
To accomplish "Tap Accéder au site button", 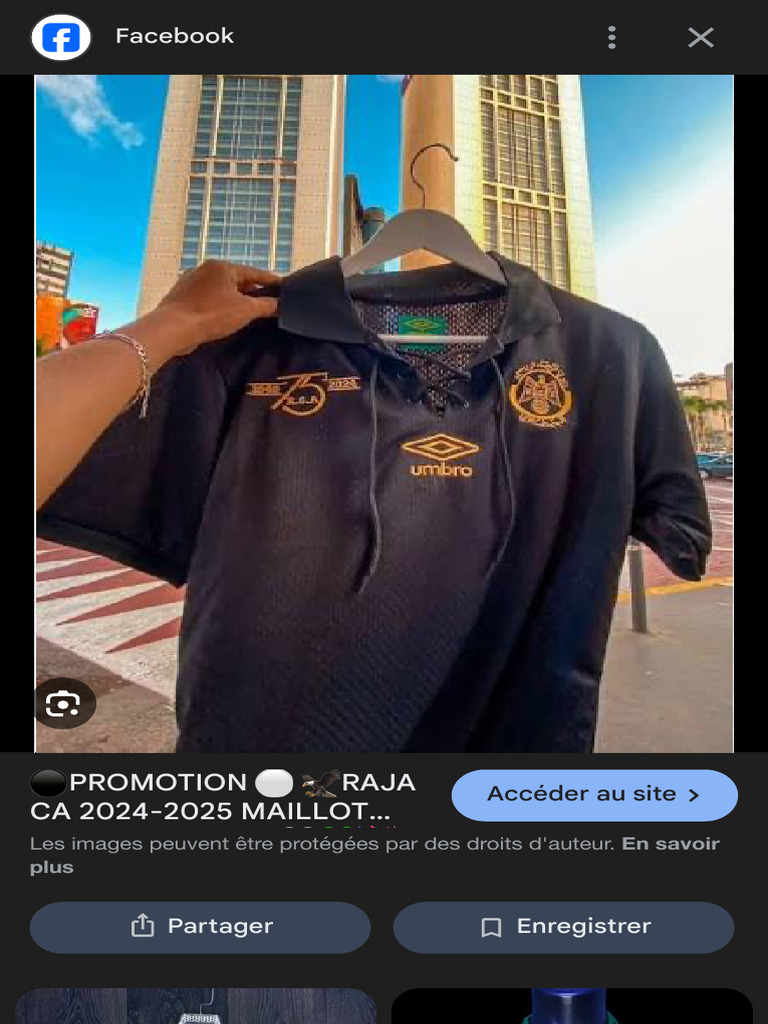I will 594,795.
